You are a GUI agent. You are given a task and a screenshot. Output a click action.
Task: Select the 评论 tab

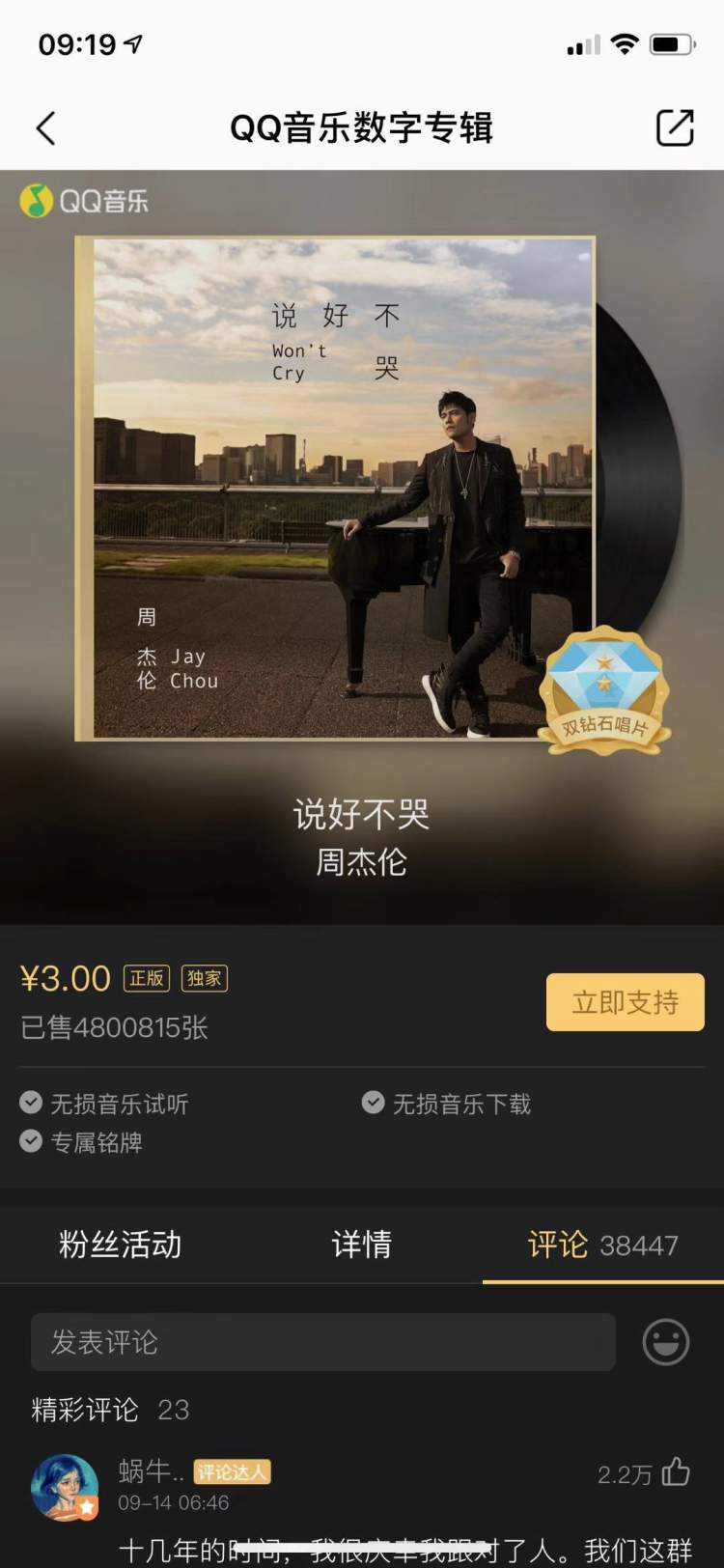coord(603,1245)
